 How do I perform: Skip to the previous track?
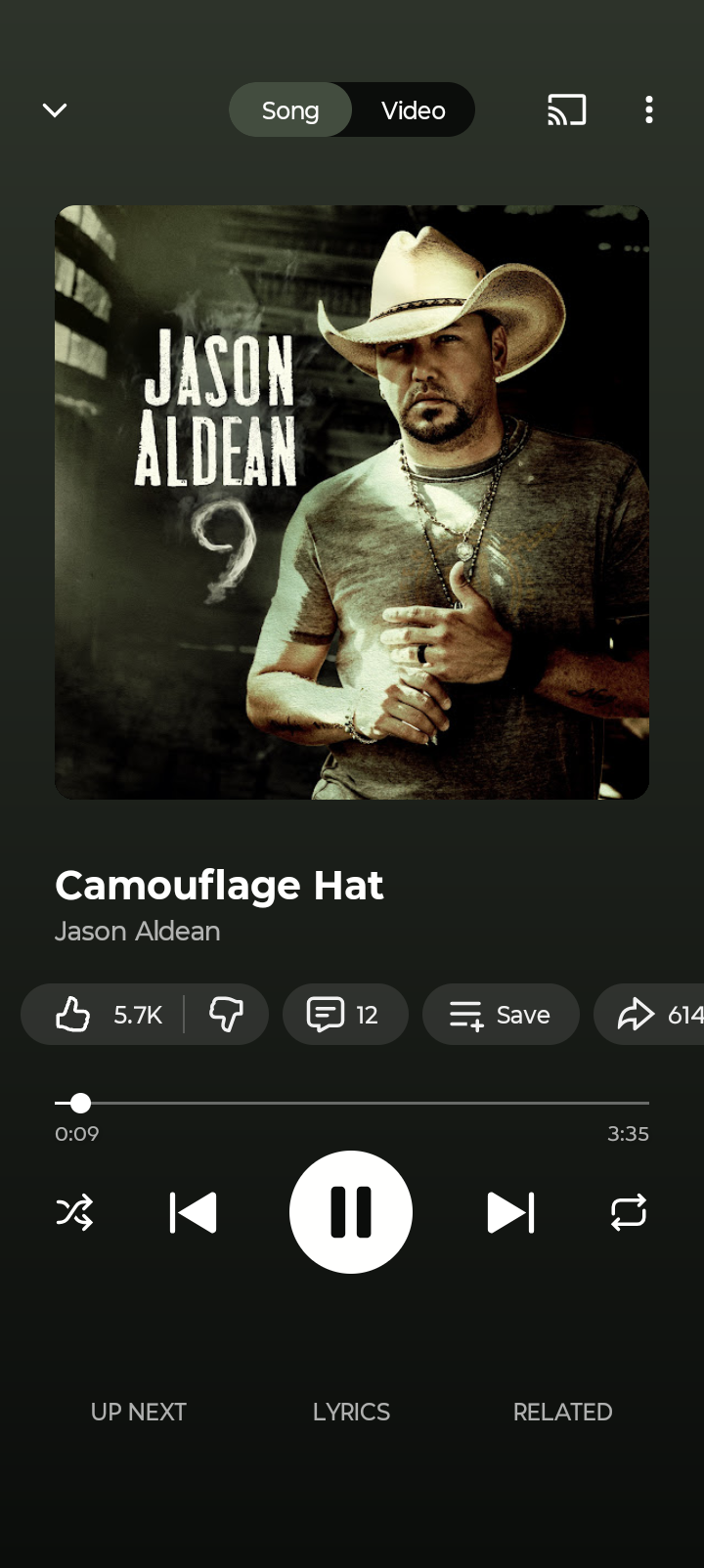click(193, 1212)
